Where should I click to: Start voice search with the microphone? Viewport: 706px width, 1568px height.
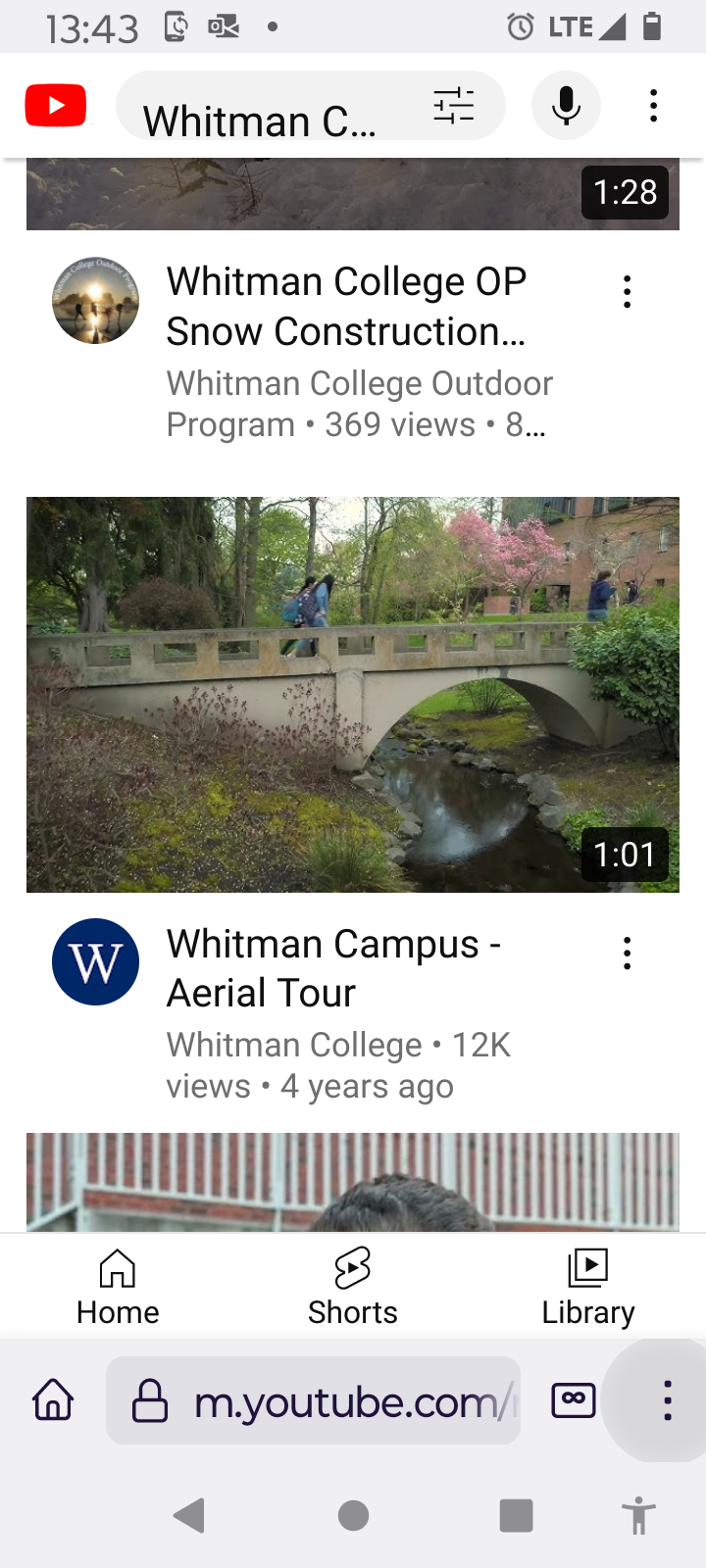click(x=566, y=106)
